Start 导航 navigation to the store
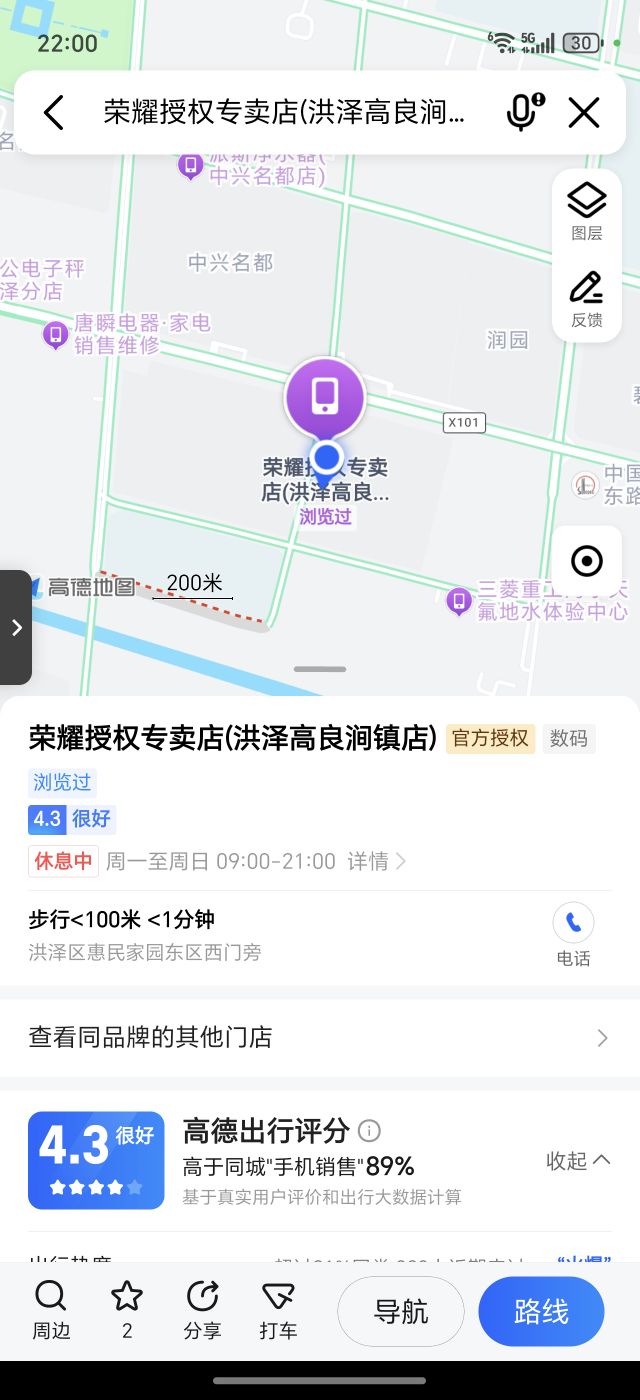The height and width of the screenshot is (1400, 640). pyautogui.click(x=401, y=1311)
